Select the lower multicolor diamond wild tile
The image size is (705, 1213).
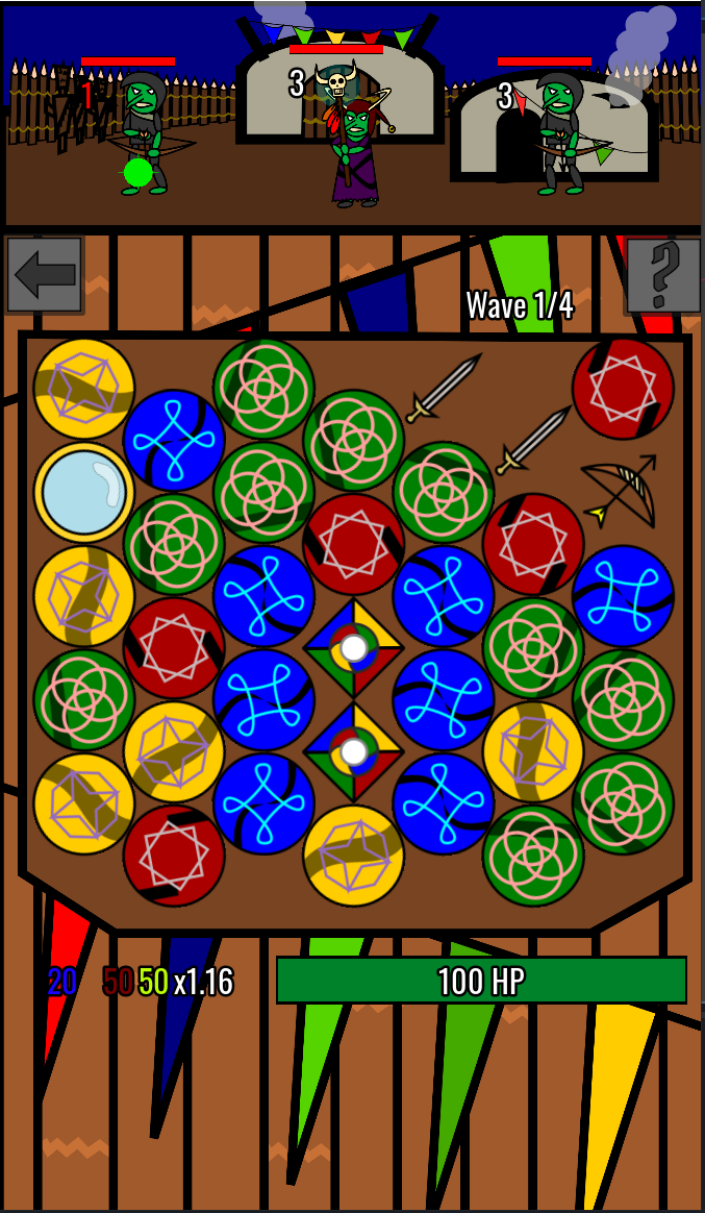[x=353, y=751]
